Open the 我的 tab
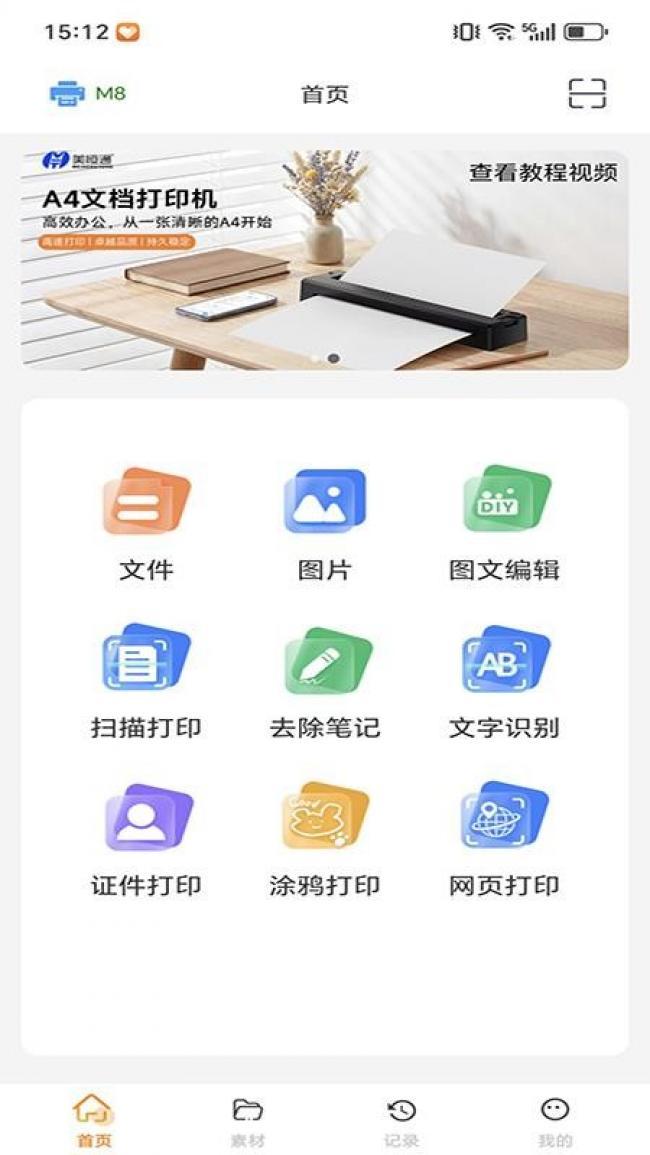Image resolution: width=650 pixels, height=1155 pixels. 555,1121
